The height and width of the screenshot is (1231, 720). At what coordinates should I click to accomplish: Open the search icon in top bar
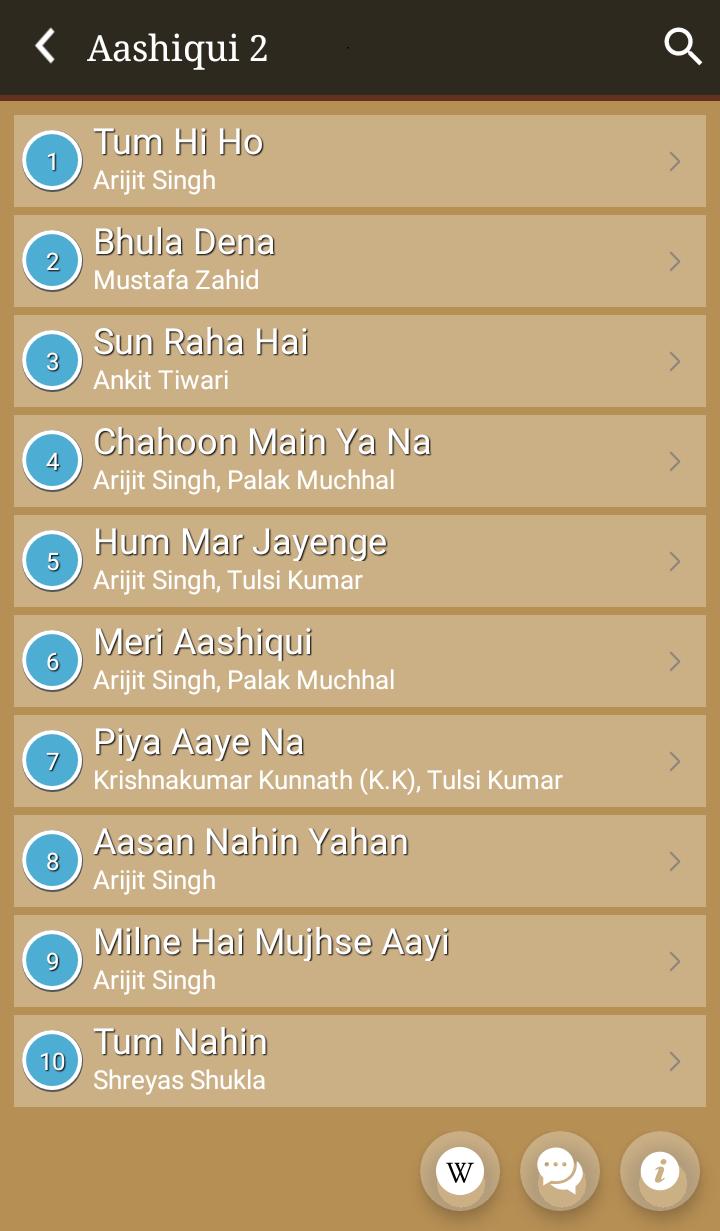tap(682, 47)
